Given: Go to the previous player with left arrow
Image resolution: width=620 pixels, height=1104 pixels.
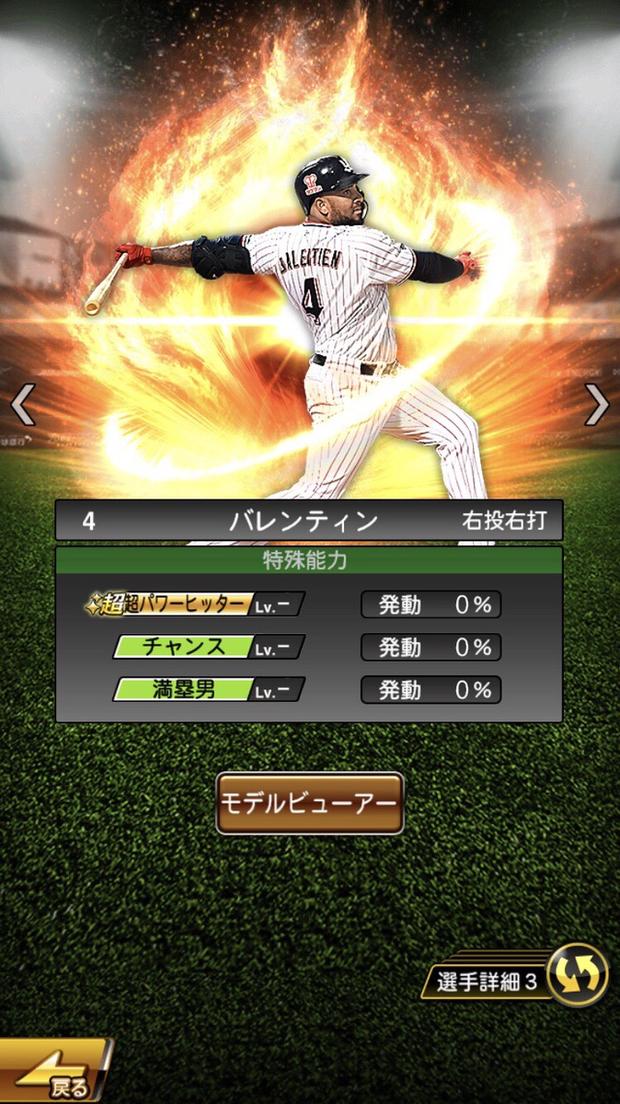Looking at the screenshot, I should (x=22, y=405).
